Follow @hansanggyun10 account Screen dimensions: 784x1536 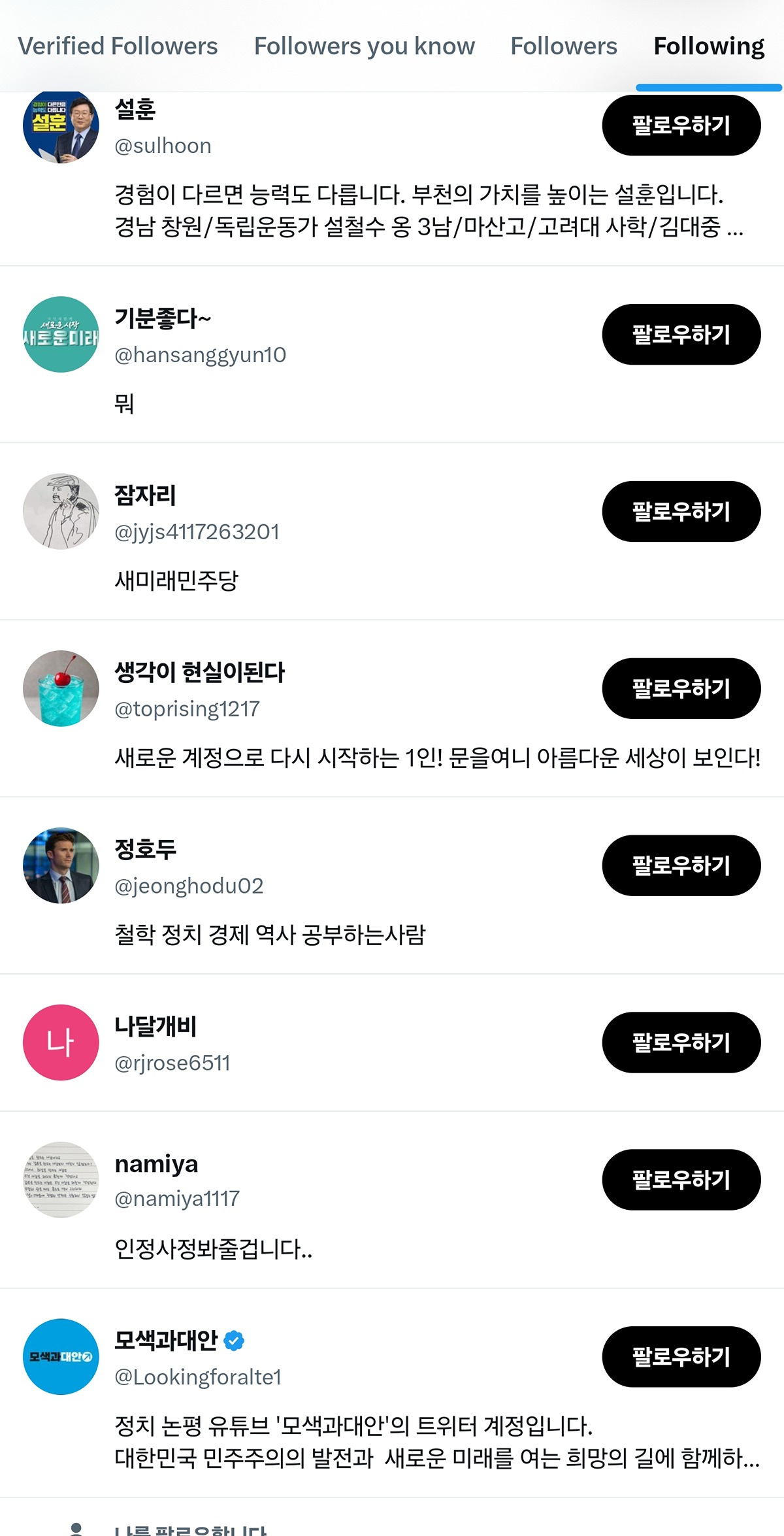(681, 335)
